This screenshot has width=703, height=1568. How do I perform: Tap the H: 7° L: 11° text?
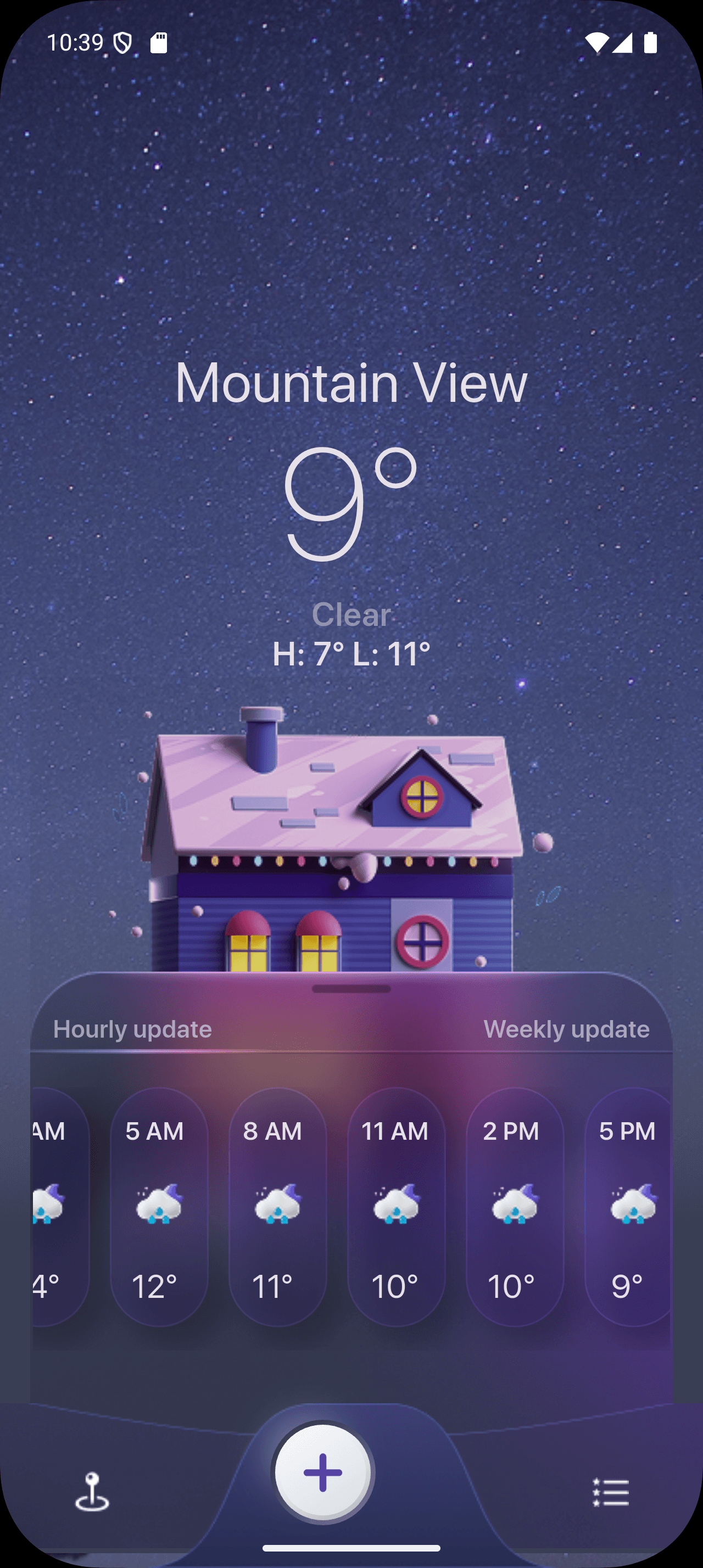[x=352, y=653]
